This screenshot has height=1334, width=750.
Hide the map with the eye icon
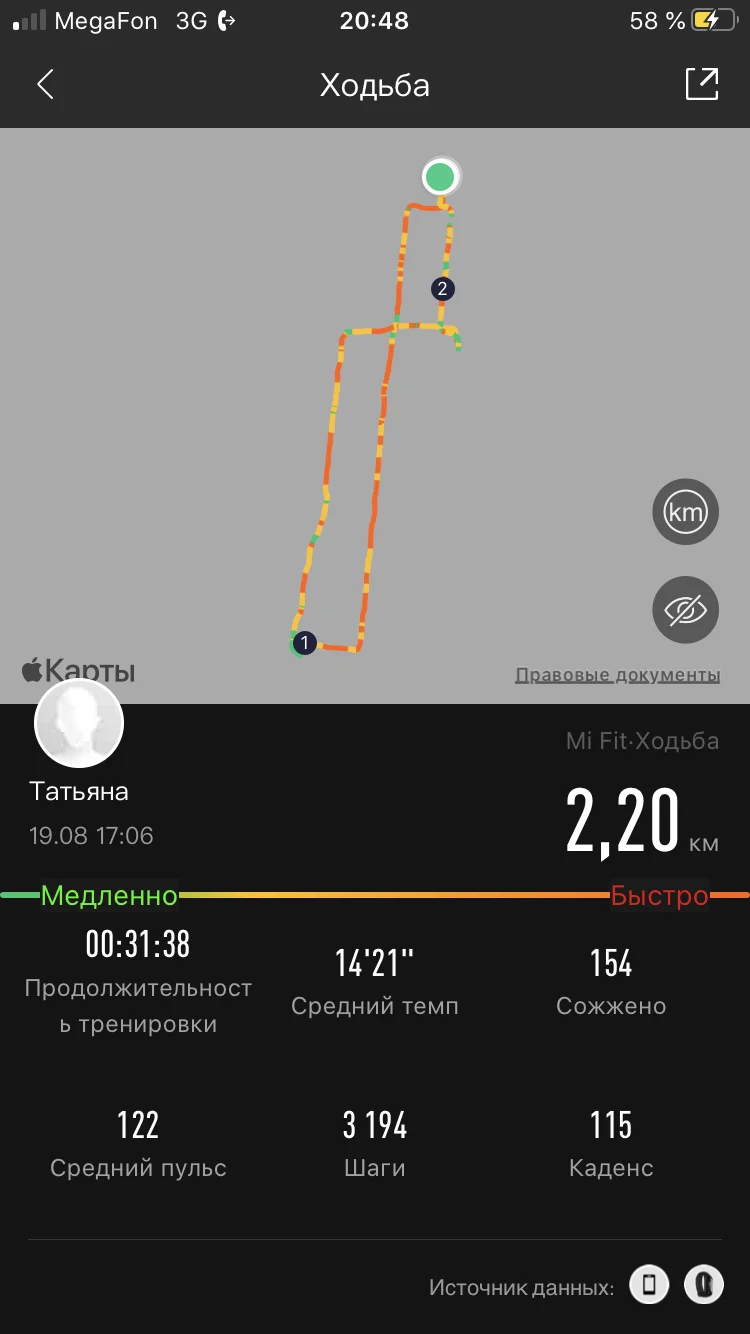point(686,609)
